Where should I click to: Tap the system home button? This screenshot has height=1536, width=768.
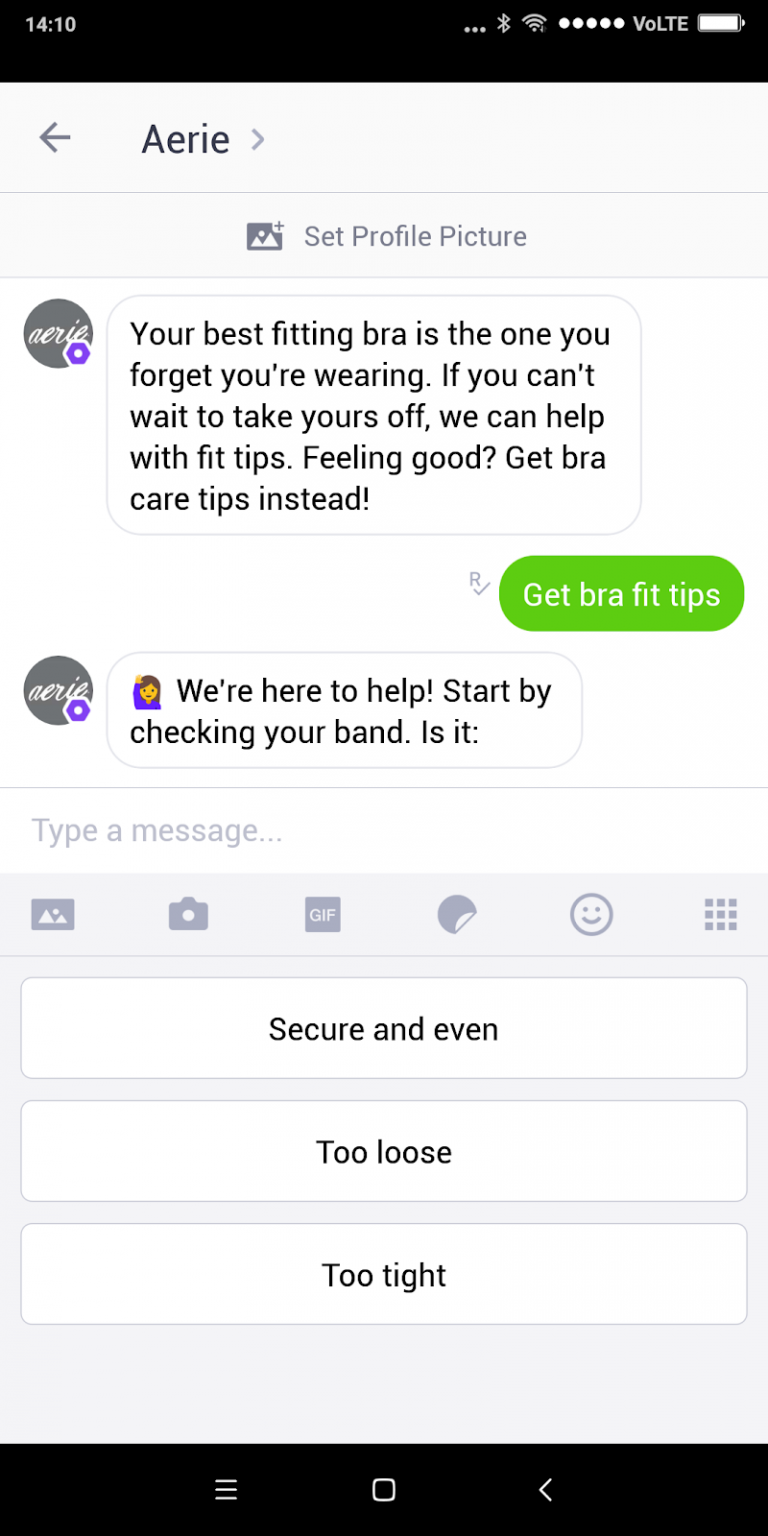384,1490
